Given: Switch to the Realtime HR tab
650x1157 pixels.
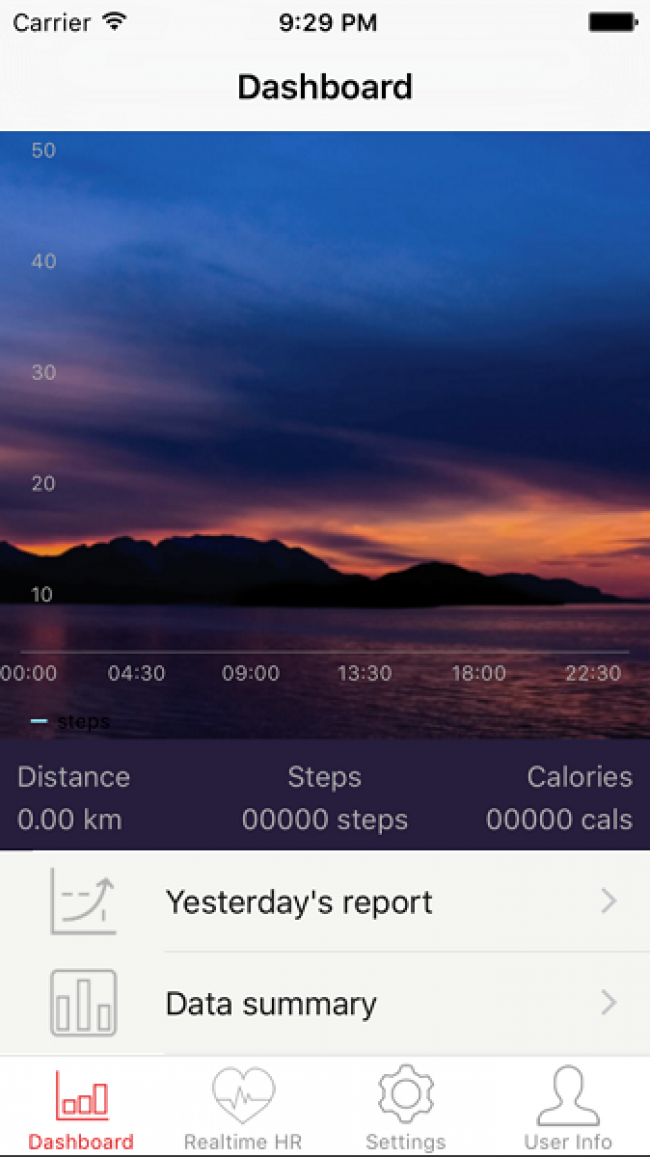Looking at the screenshot, I should click(x=243, y=1108).
